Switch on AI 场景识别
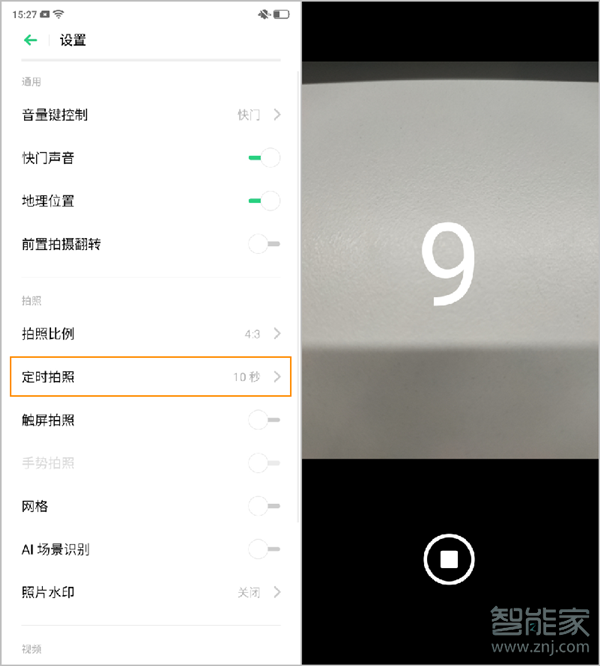600x666 pixels. pos(264,549)
